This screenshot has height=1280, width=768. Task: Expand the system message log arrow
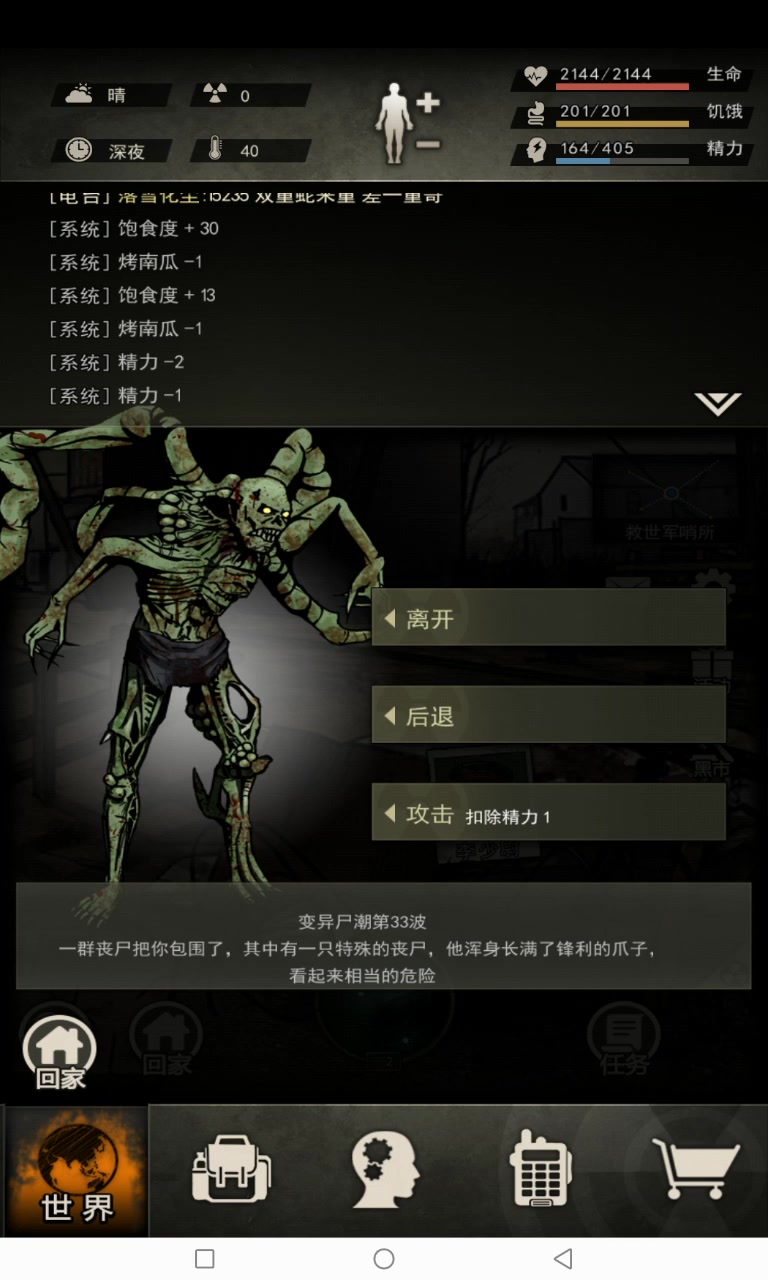pyautogui.click(x=718, y=404)
